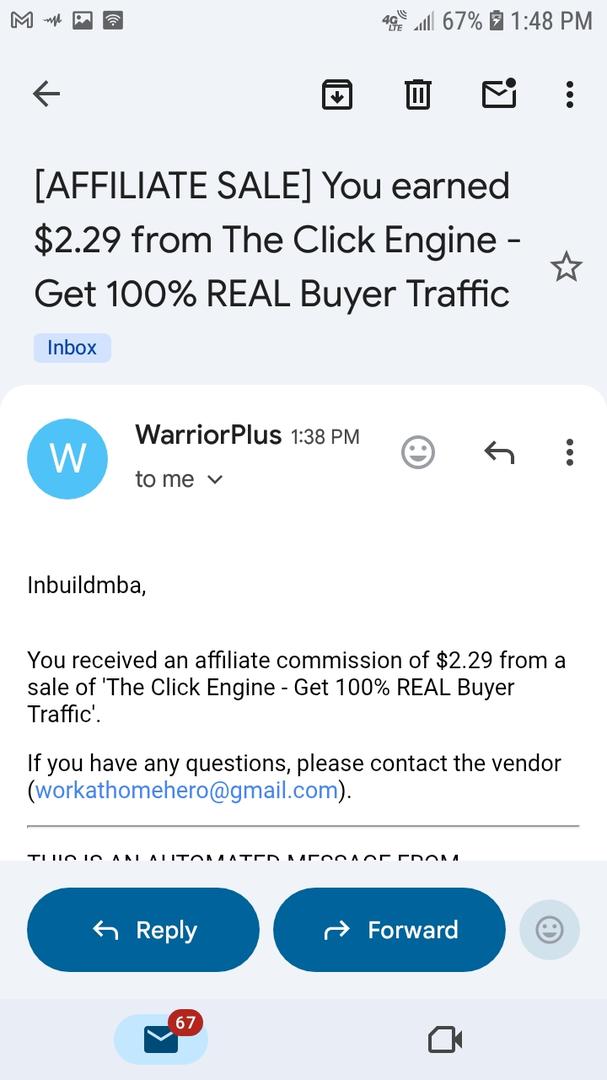Tap the Inbox label chip
The width and height of the screenshot is (607, 1080).
[72, 348]
